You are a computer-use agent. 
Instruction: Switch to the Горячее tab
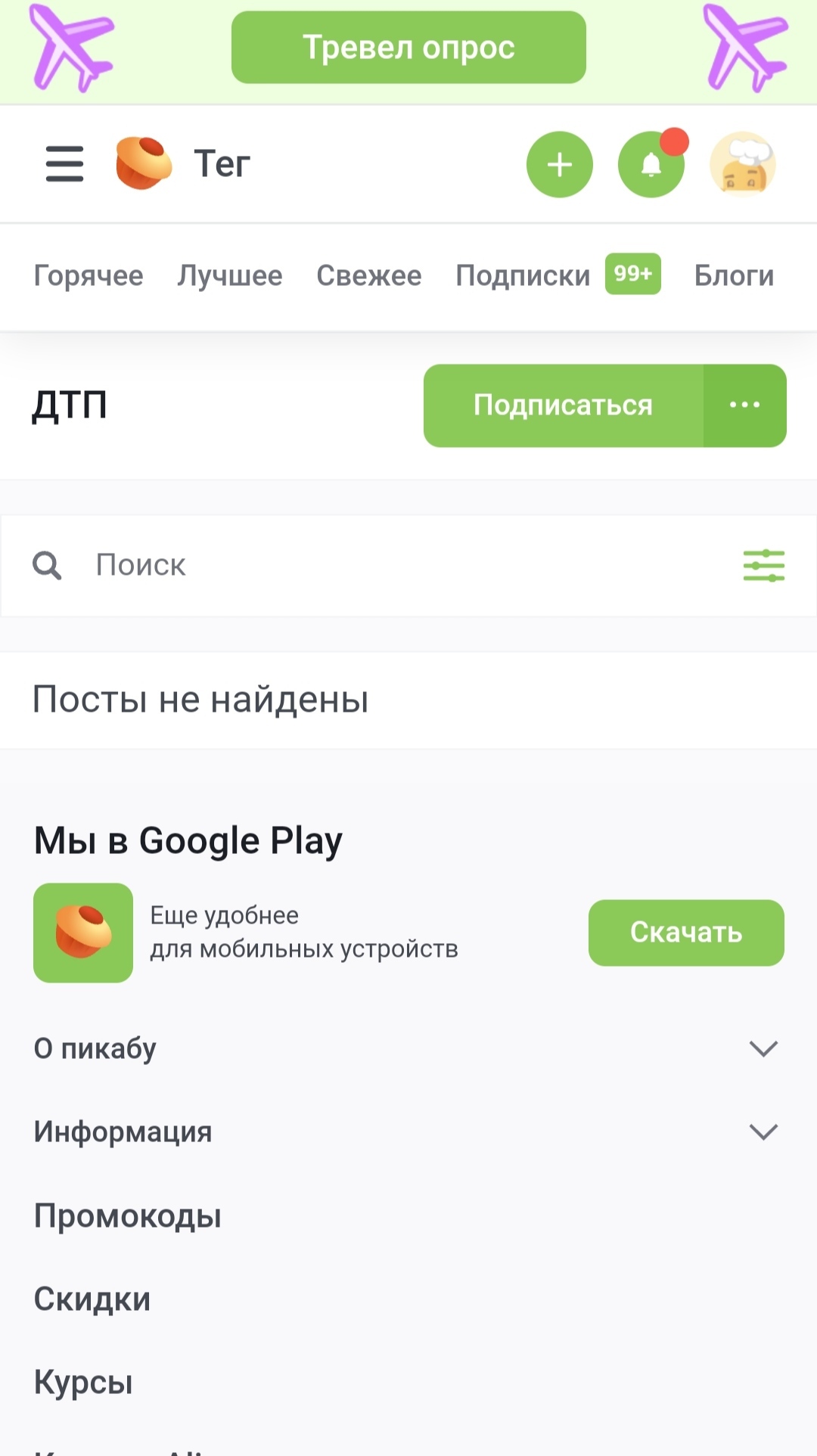[x=89, y=275]
